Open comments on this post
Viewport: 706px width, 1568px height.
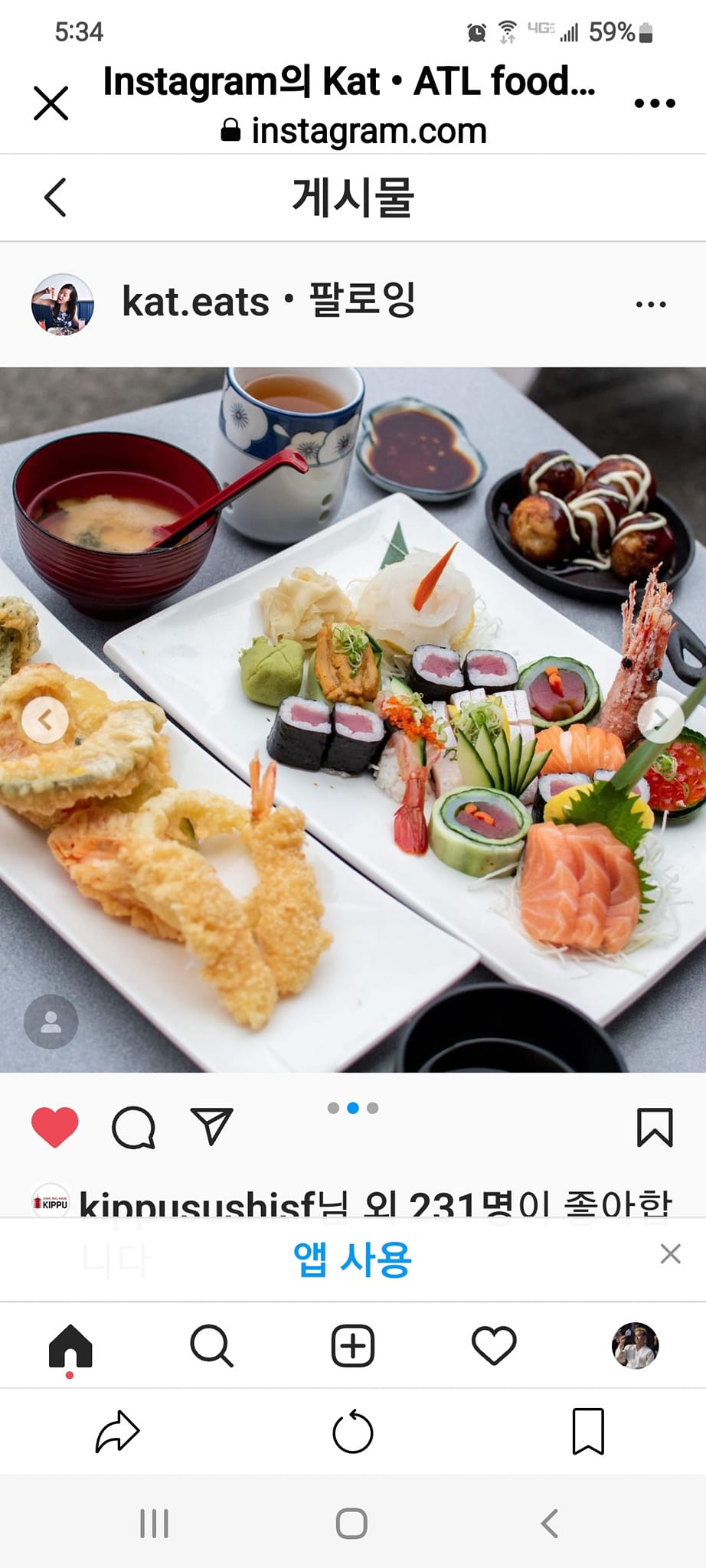(134, 1128)
